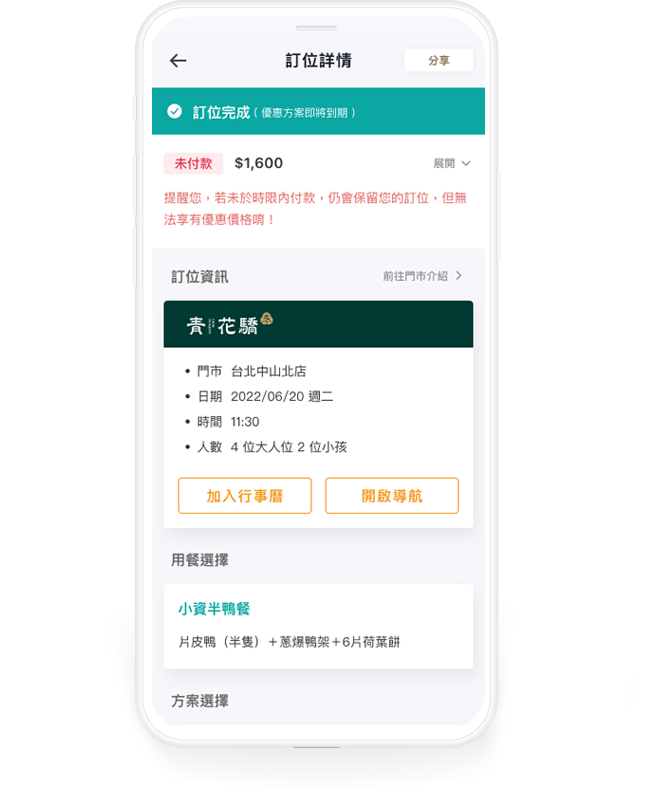Add the booking with 加入行事曆
The image size is (647, 794).
(245, 496)
